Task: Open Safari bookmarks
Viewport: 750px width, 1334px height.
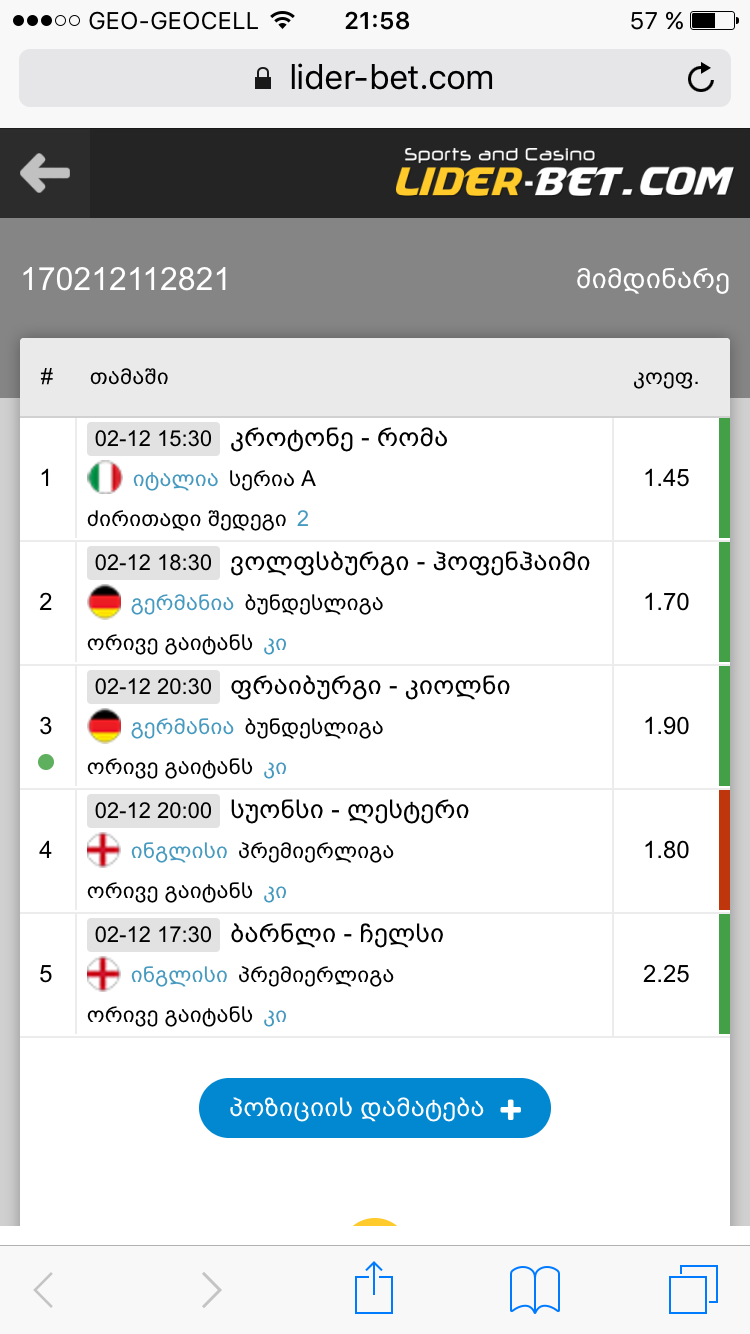Action: (x=535, y=1289)
